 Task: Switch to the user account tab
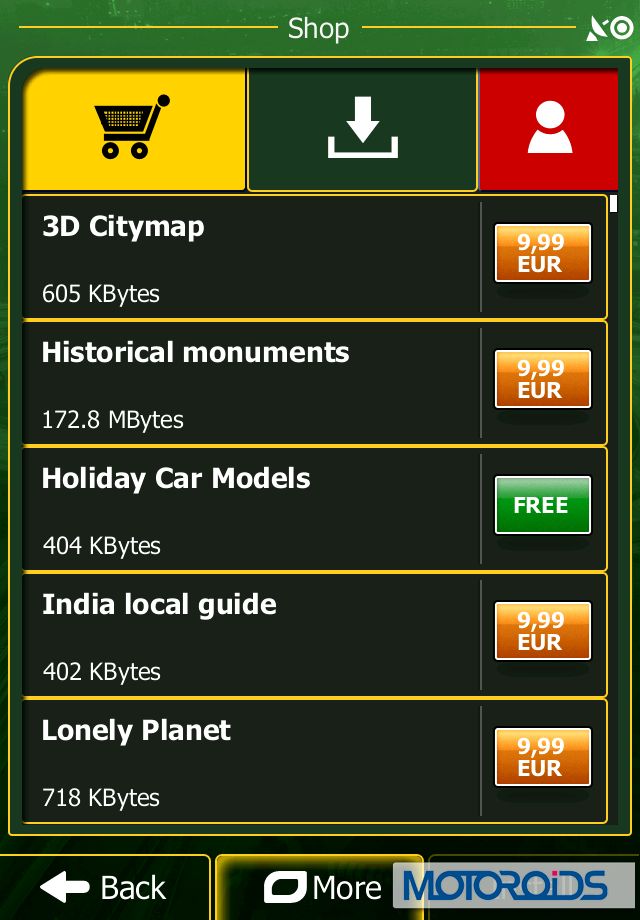tap(549, 129)
